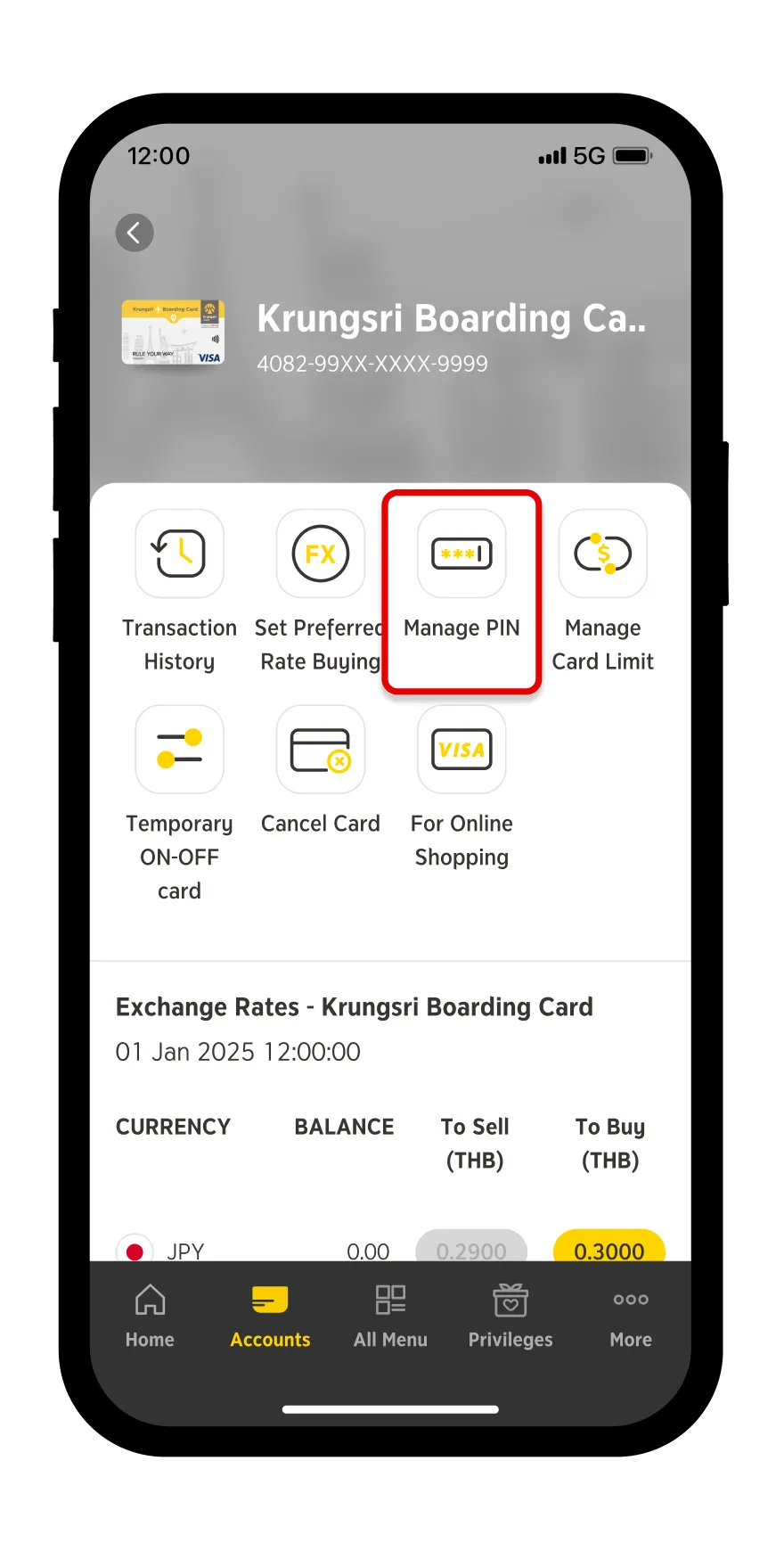Open Manage Card Limit
The image size is (784, 1551).
click(x=602, y=554)
